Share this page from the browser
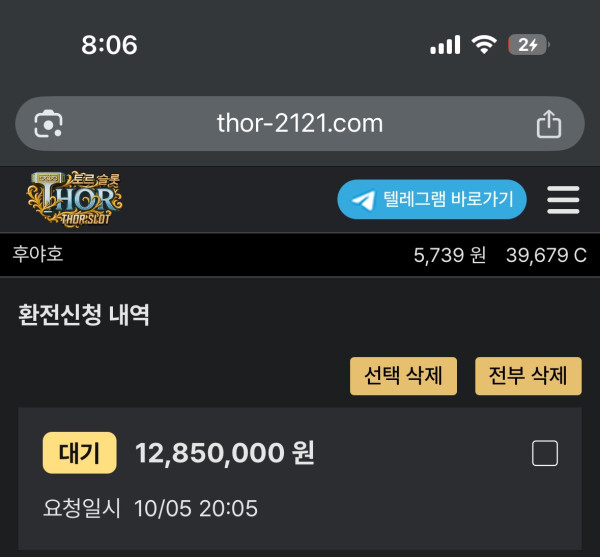Screen dimensions: 600x557 pyautogui.click(x=548, y=124)
